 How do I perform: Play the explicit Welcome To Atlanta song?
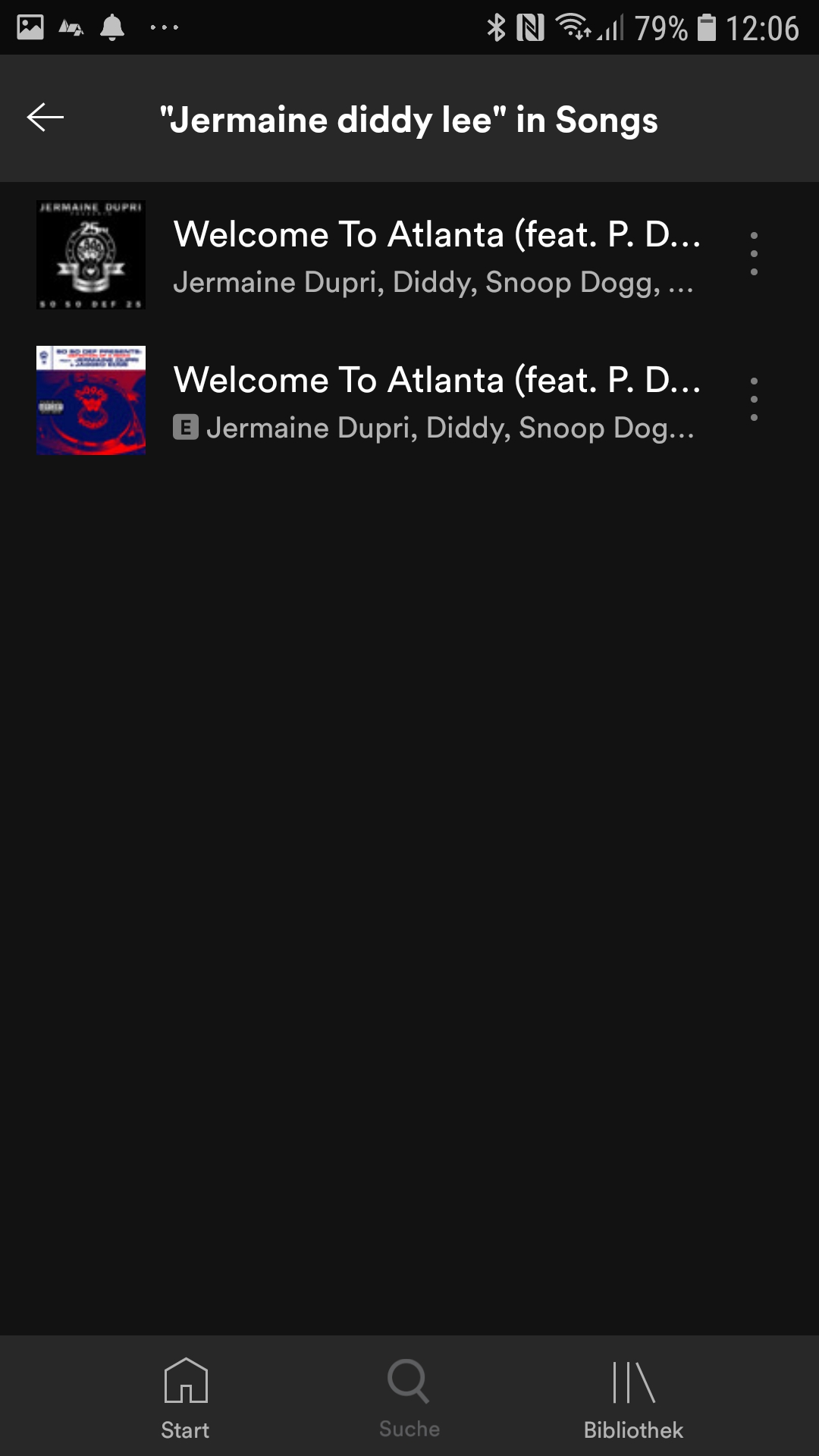pos(436,400)
